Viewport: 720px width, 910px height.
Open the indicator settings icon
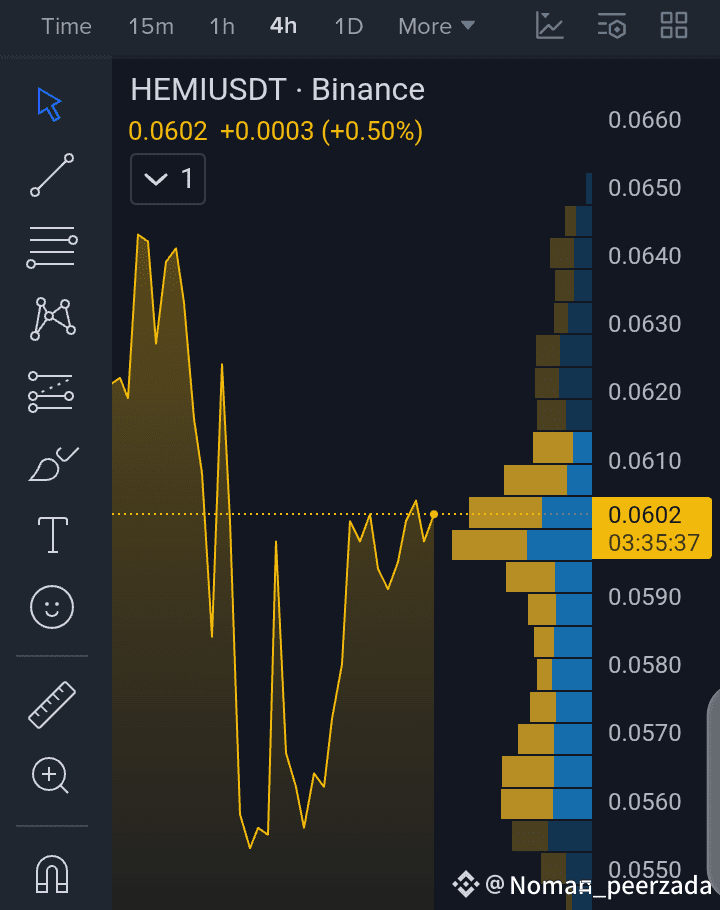pyautogui.click(x=611, y=26)
